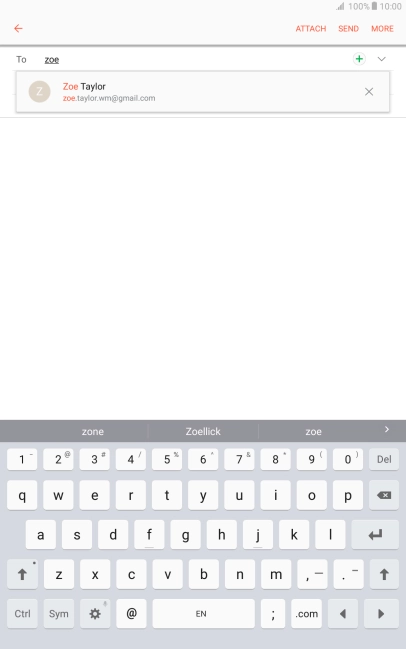This screenshot has width=406, height=649.
Task: Add a recipient with the green plus icon
Action: click(359, 59)
